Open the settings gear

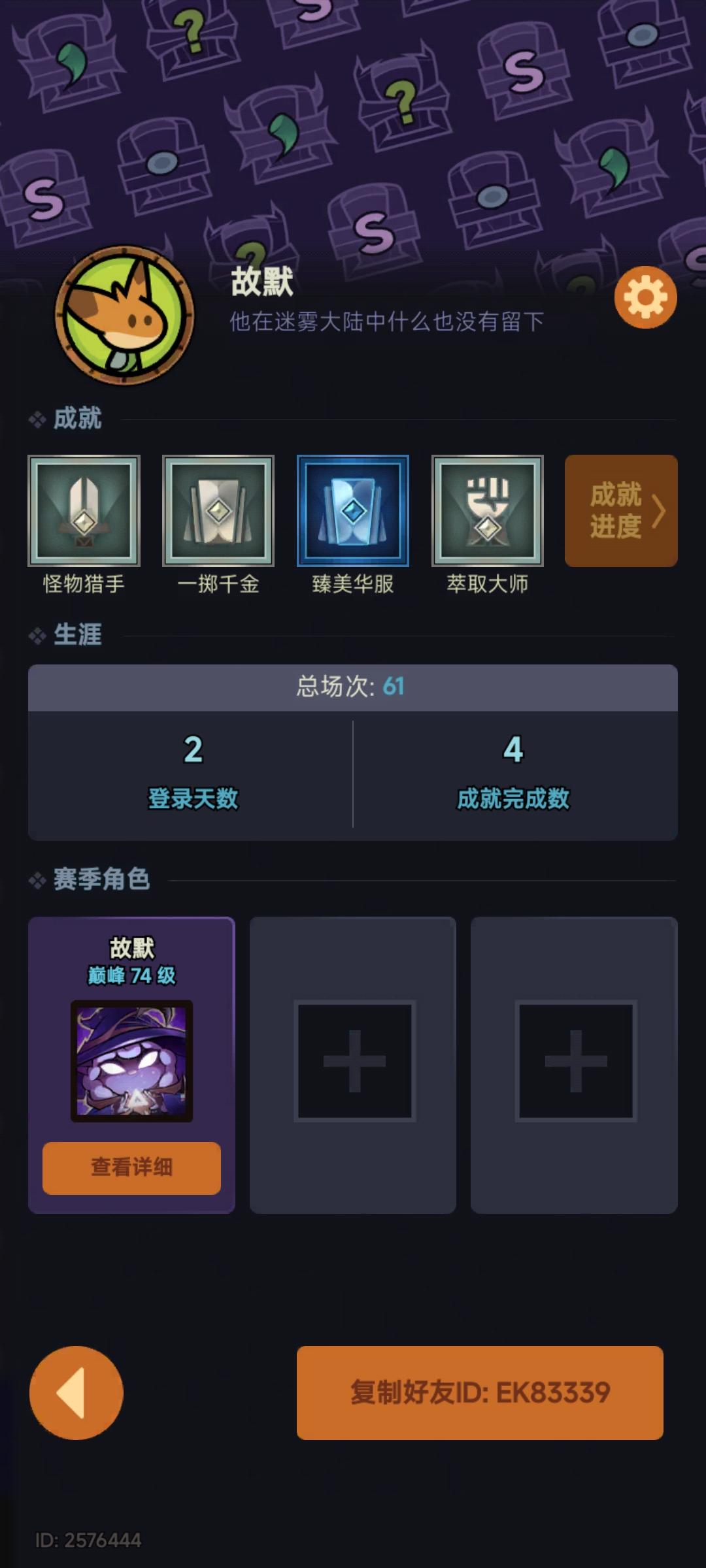[646, 296]
